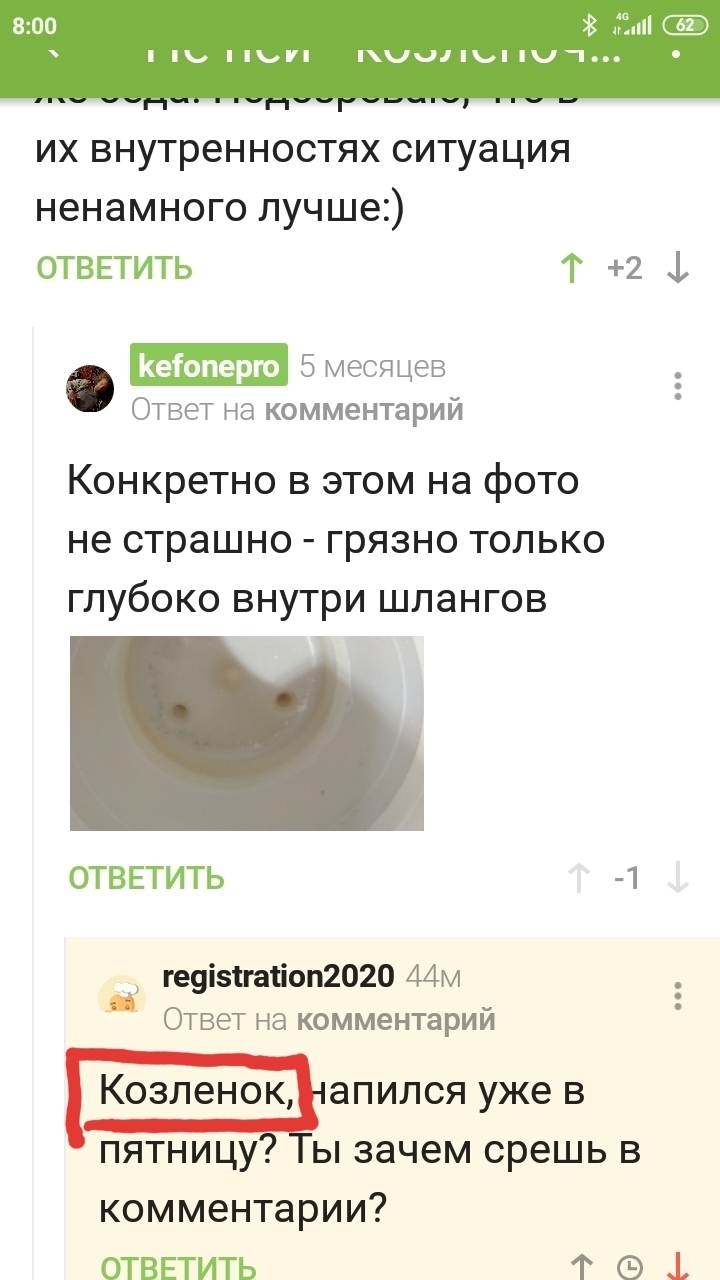
Task: Open overflow menu on registration2020's comment
Action: [678, 996]
